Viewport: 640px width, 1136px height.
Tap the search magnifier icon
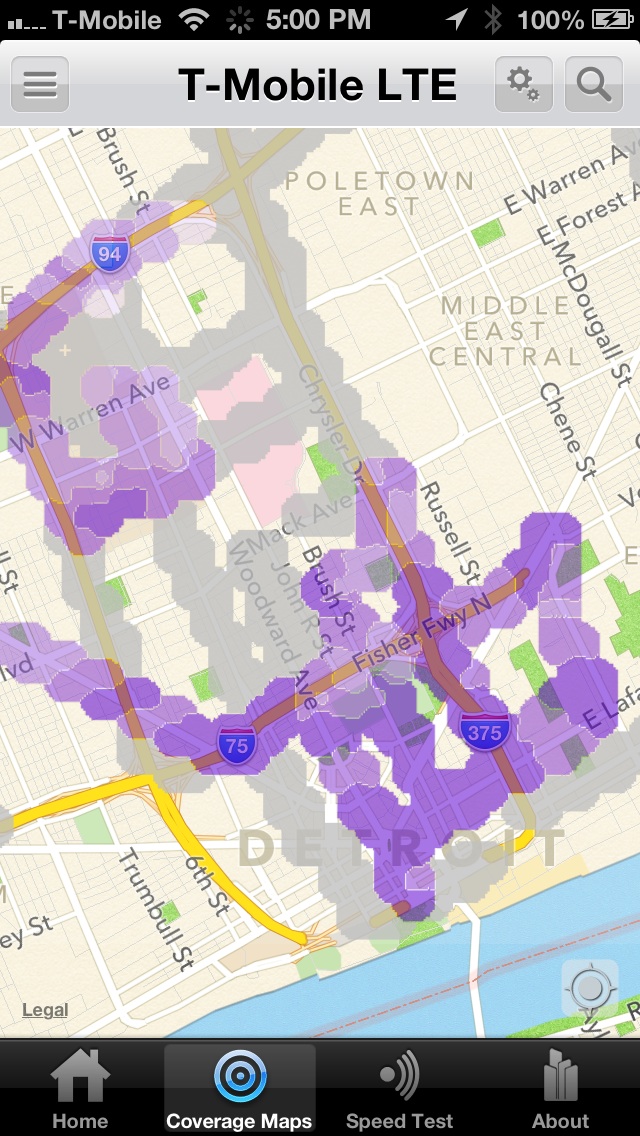click(x=594, y=84)
